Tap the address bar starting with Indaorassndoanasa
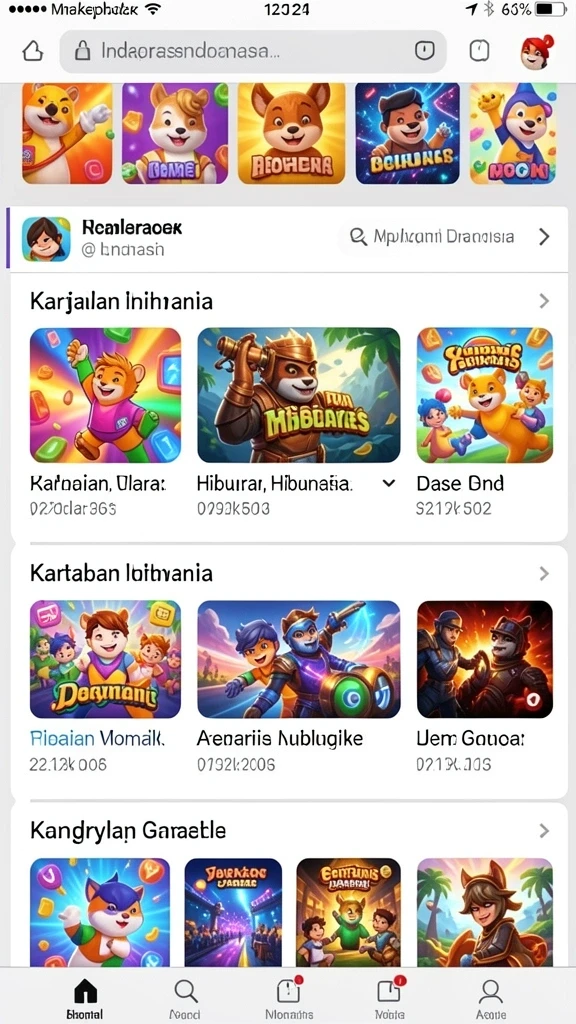 coord(253,51)
